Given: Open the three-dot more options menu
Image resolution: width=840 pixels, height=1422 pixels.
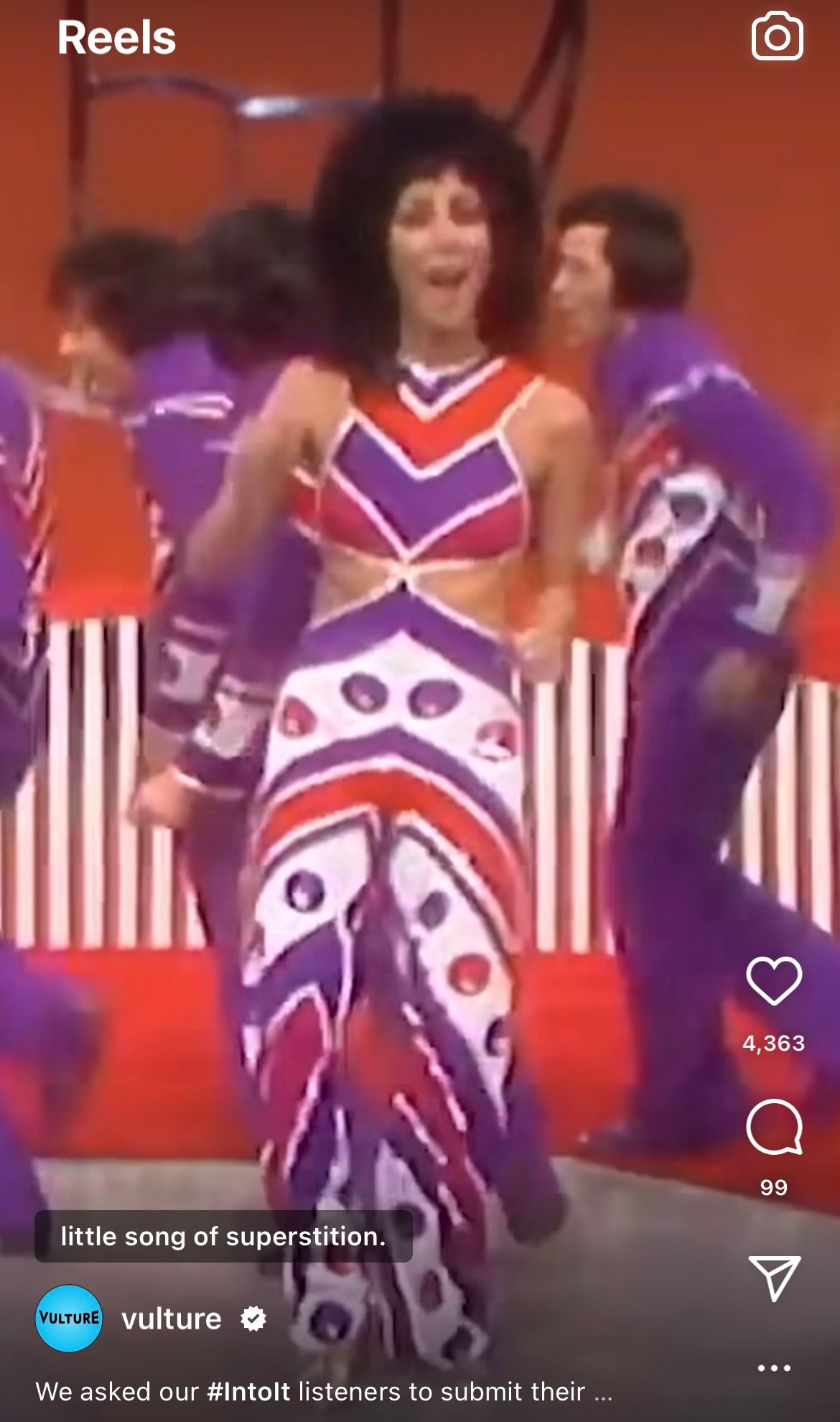Looking at the screenshot, I should (773, 1368).
